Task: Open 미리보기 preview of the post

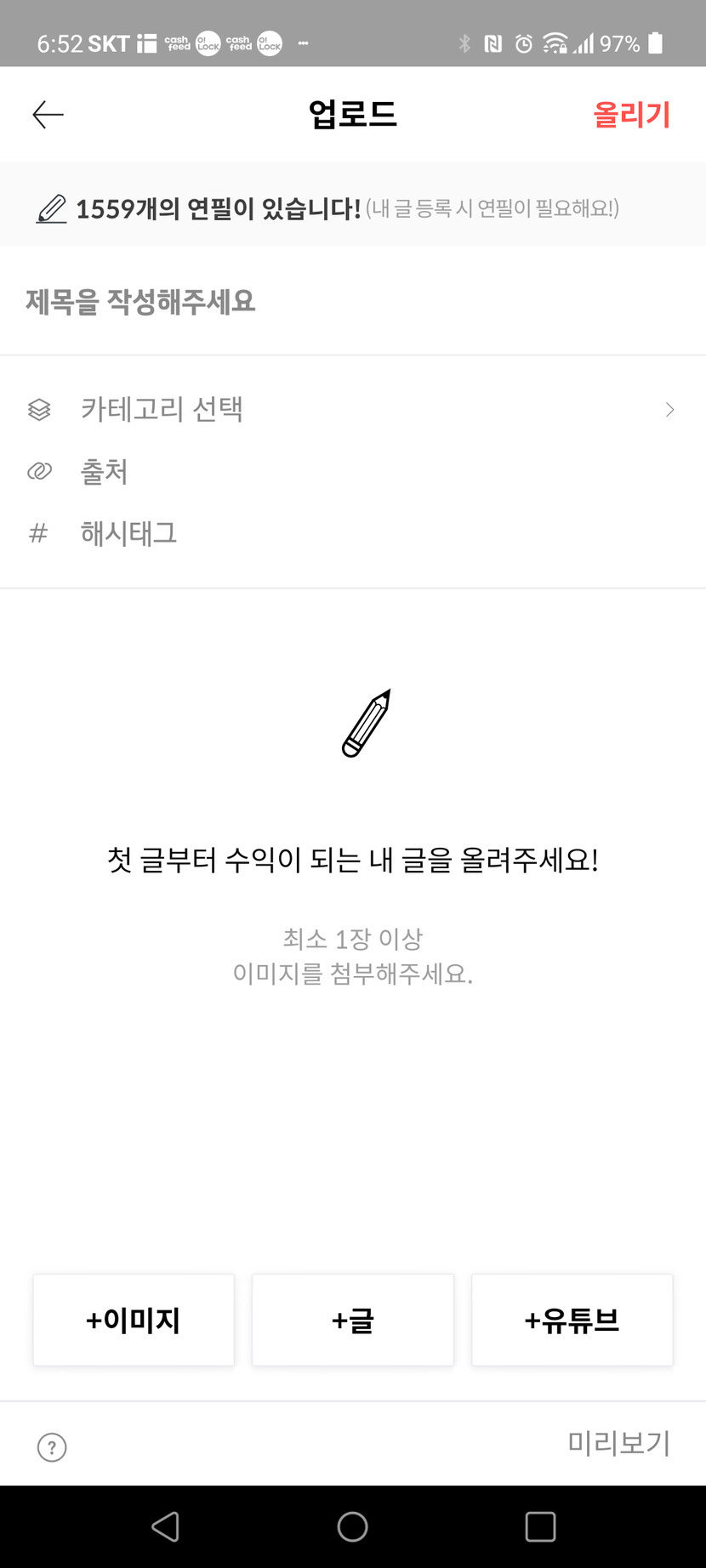Action: 618,1443
